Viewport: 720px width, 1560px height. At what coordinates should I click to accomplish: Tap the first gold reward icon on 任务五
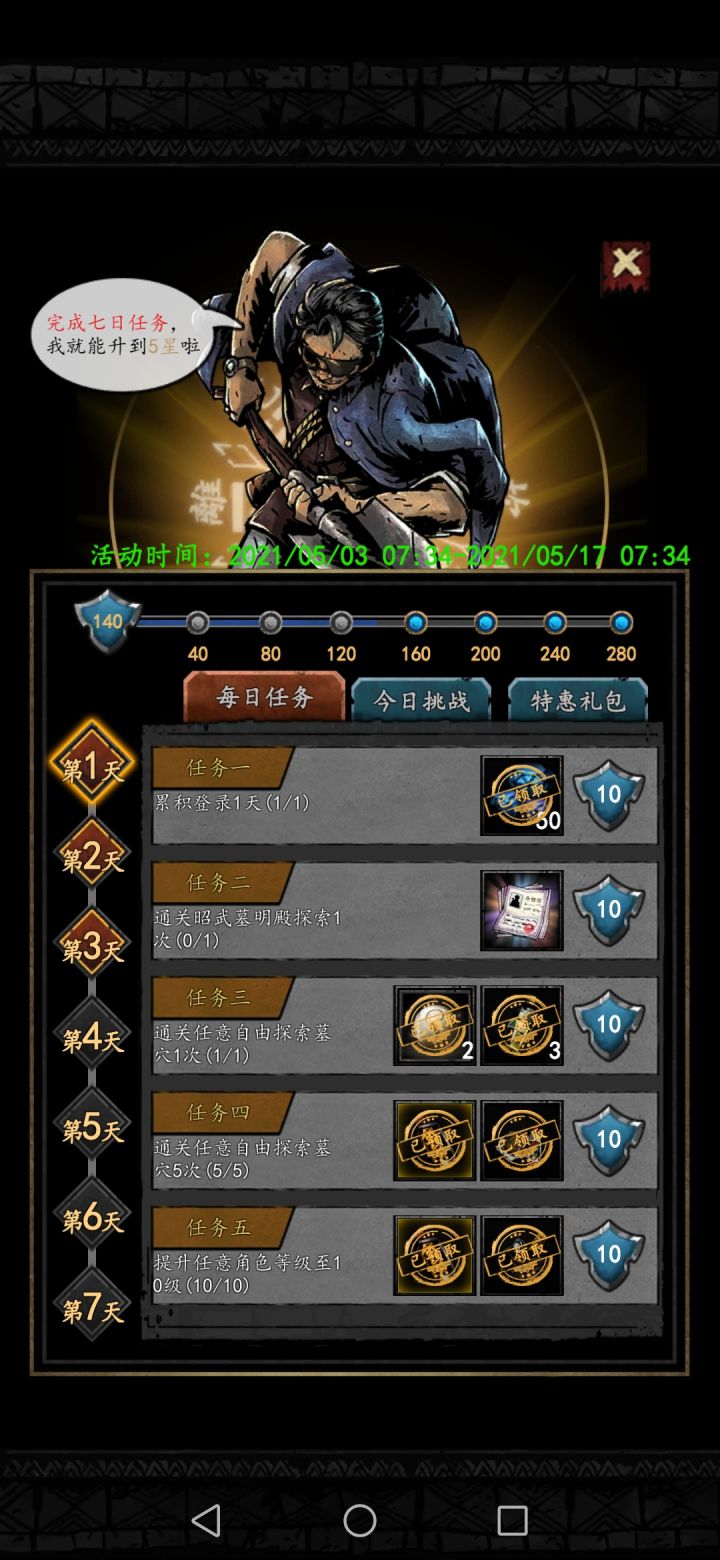[435, 1252]
